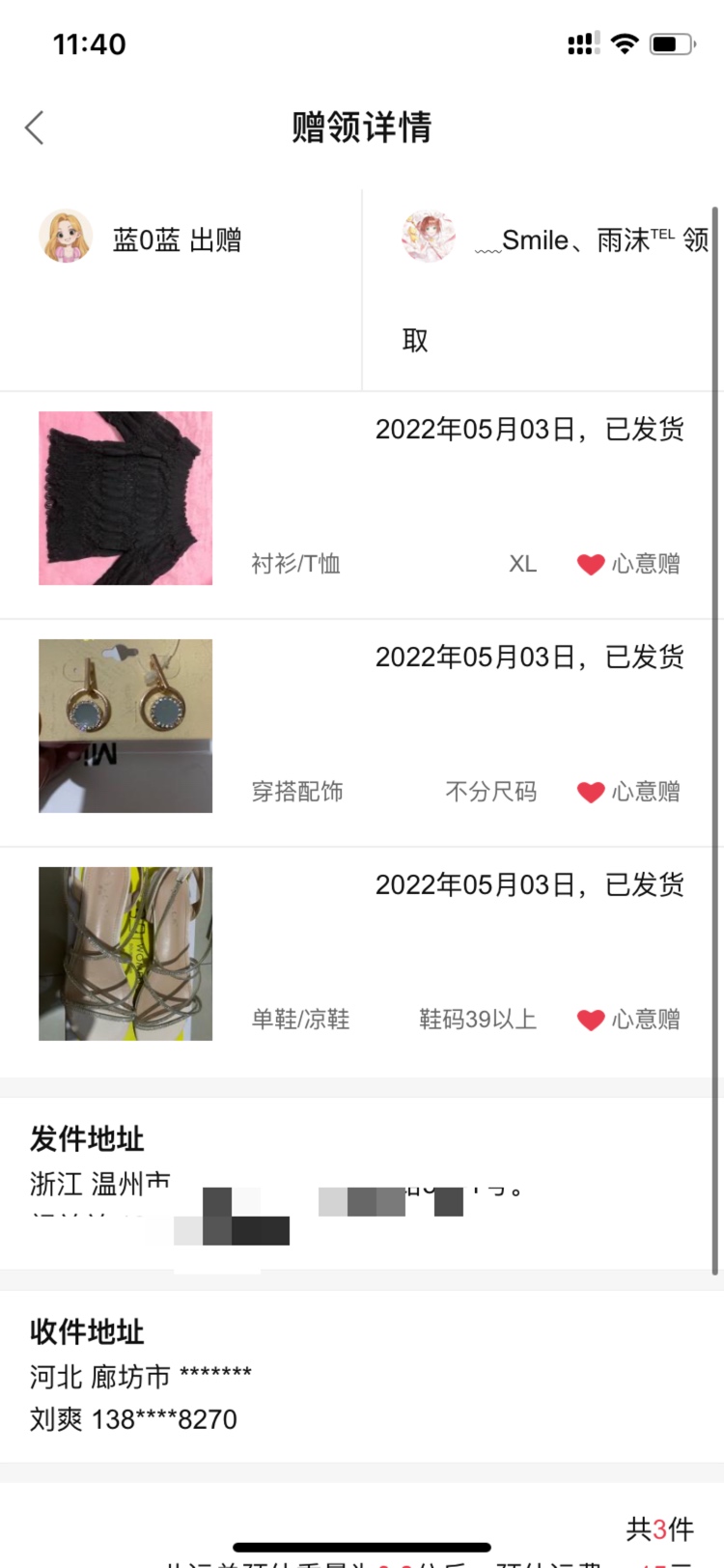Image resolution: width=724 pixels, height=1568 pixels.
Task: Open receiver Smile、雨沫's profile
Action: click(x=429, y=238)
